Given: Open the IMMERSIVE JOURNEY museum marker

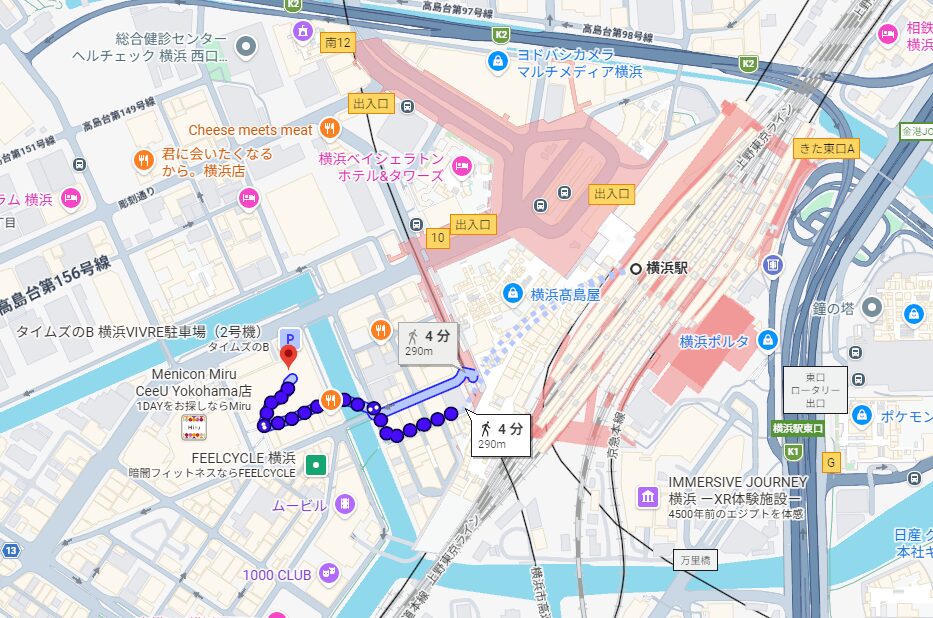Looking at the screenshot, I should click(648, 497).
